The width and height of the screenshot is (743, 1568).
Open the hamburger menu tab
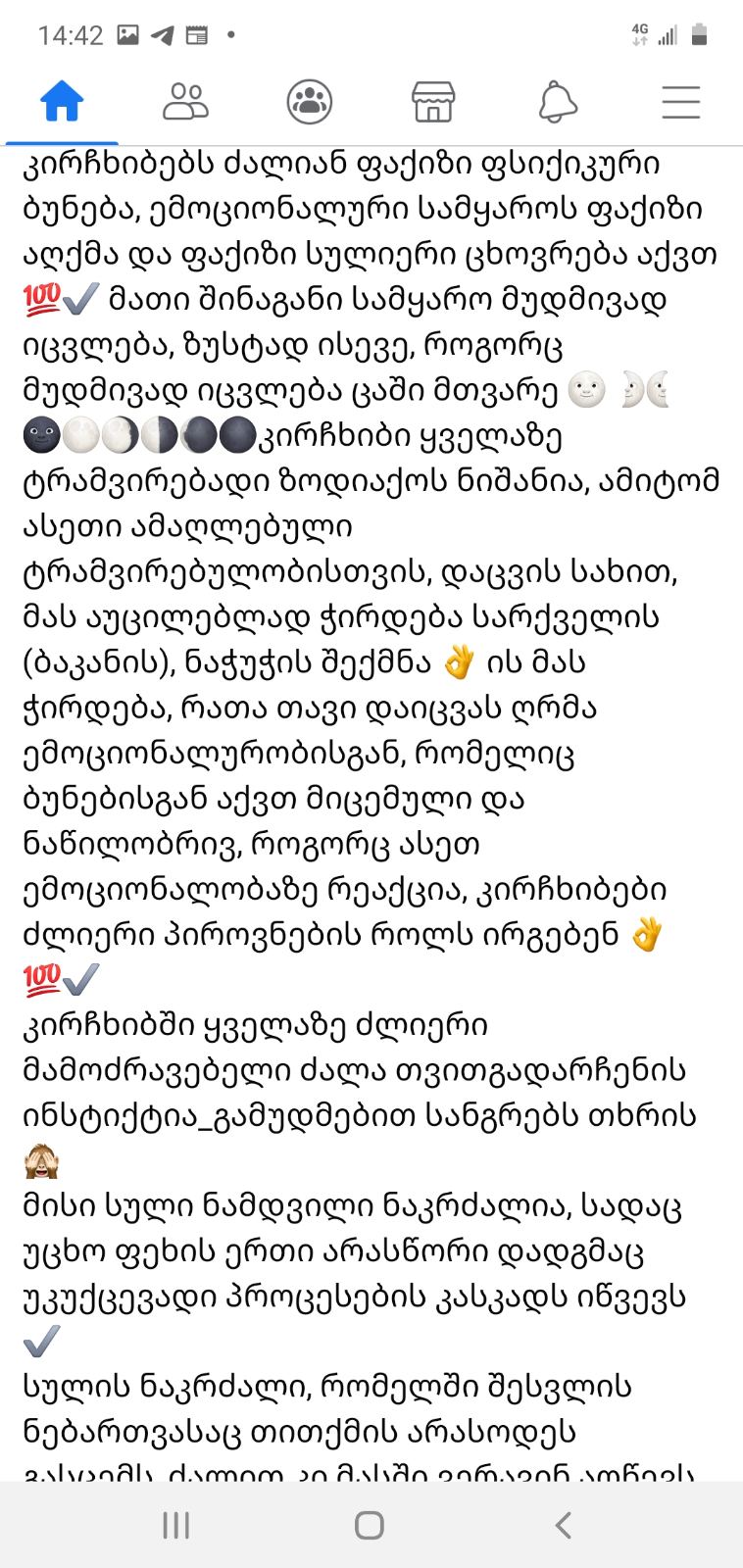tap(680, 102)
